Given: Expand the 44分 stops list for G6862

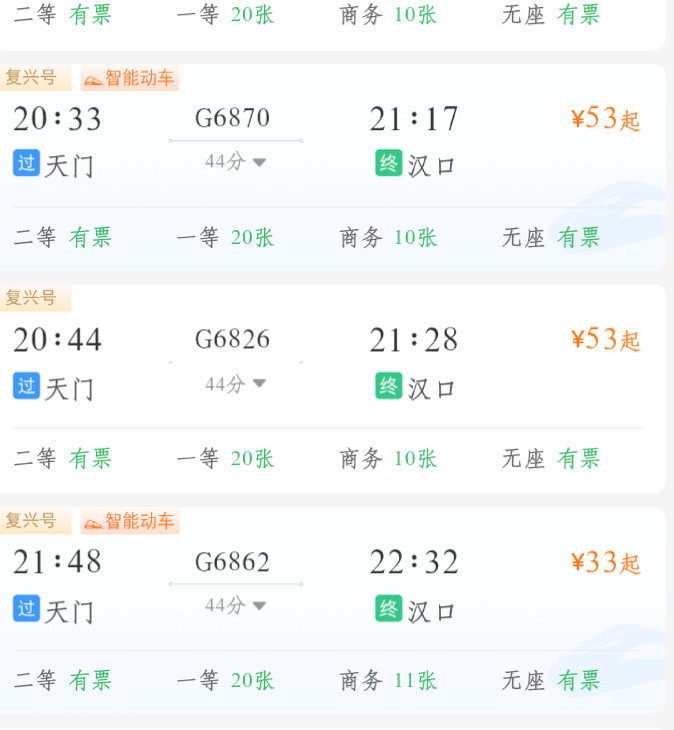Looking at the screenshot, I should (x=236, y=605).
